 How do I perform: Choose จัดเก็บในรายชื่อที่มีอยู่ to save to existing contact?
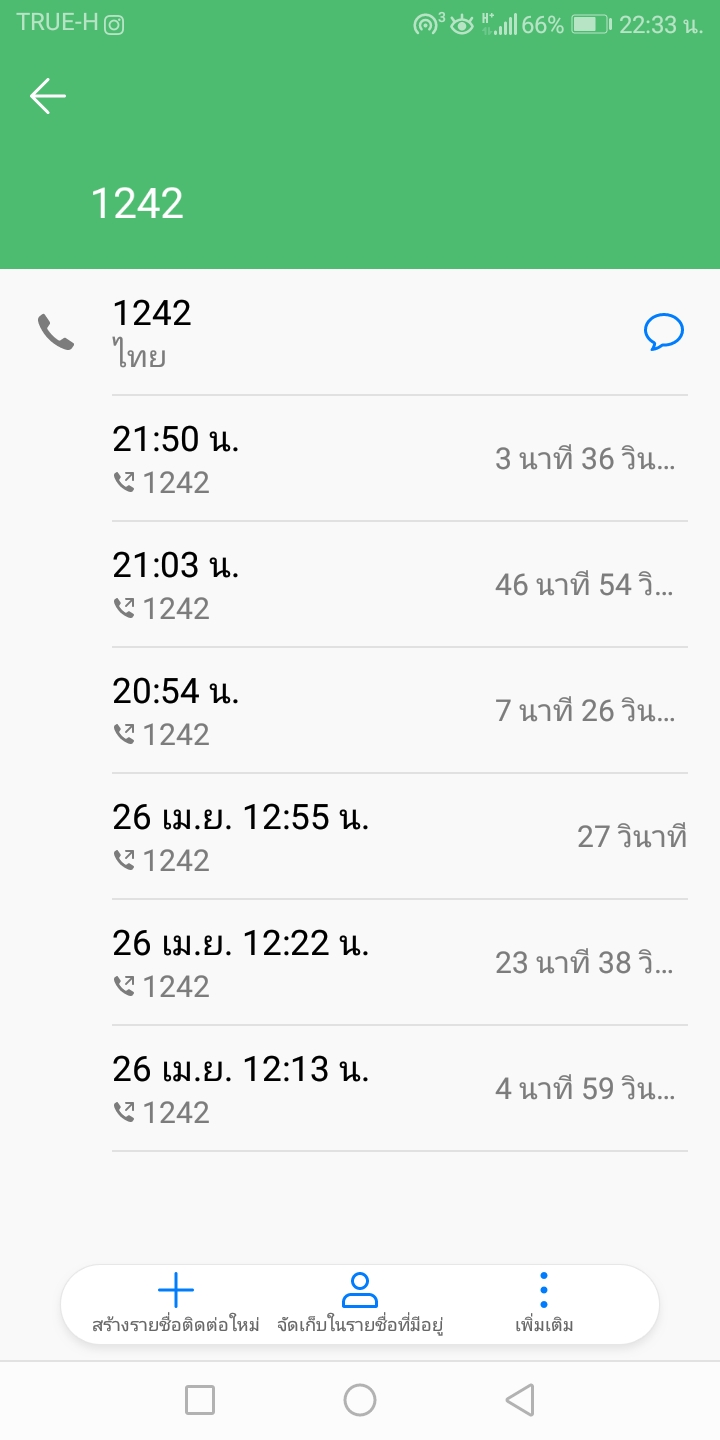click(360, 1304)
